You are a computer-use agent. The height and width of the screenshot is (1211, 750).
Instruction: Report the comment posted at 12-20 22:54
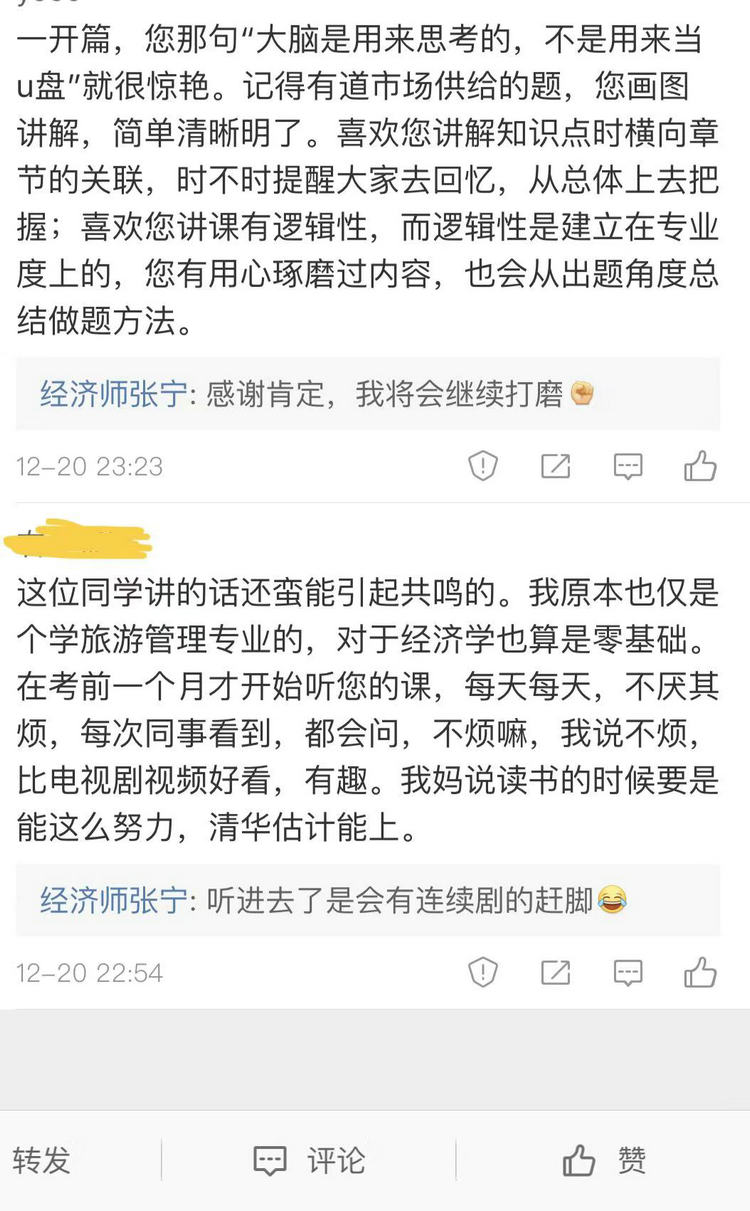point(483,972)
